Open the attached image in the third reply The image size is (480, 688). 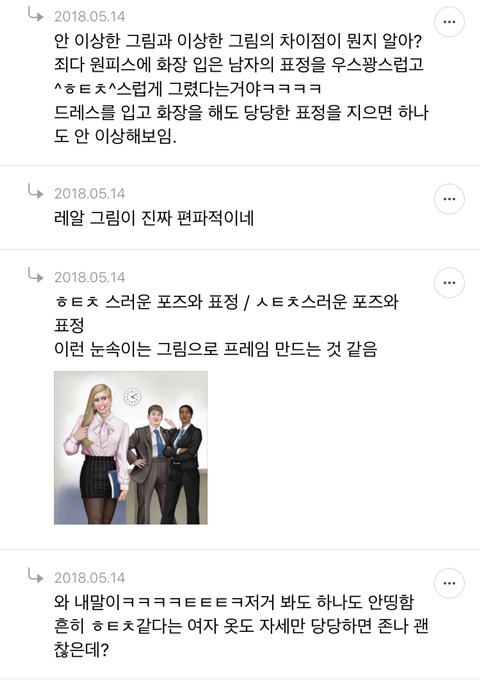(x=131, y=448)
